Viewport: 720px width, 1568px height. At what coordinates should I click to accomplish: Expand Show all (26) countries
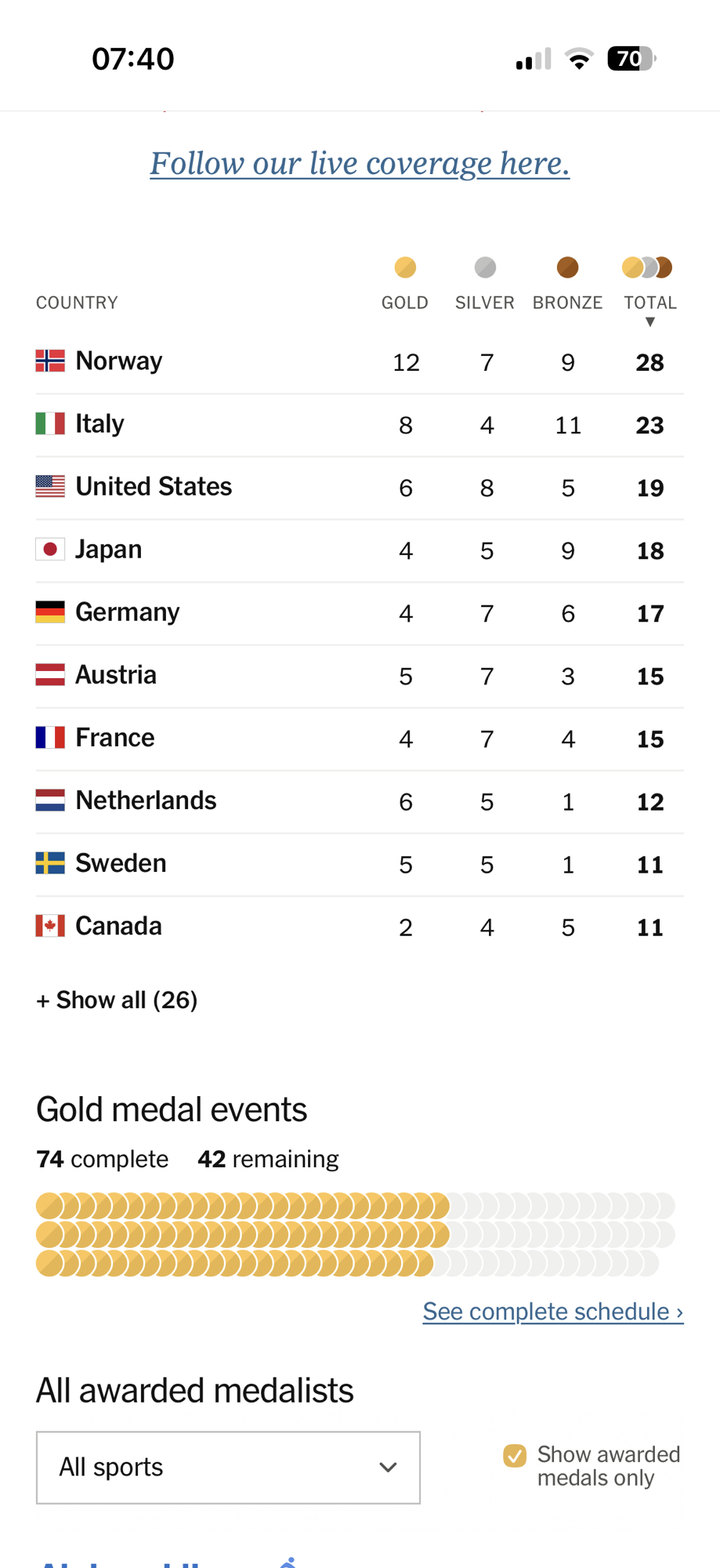tap(117, 1000)
